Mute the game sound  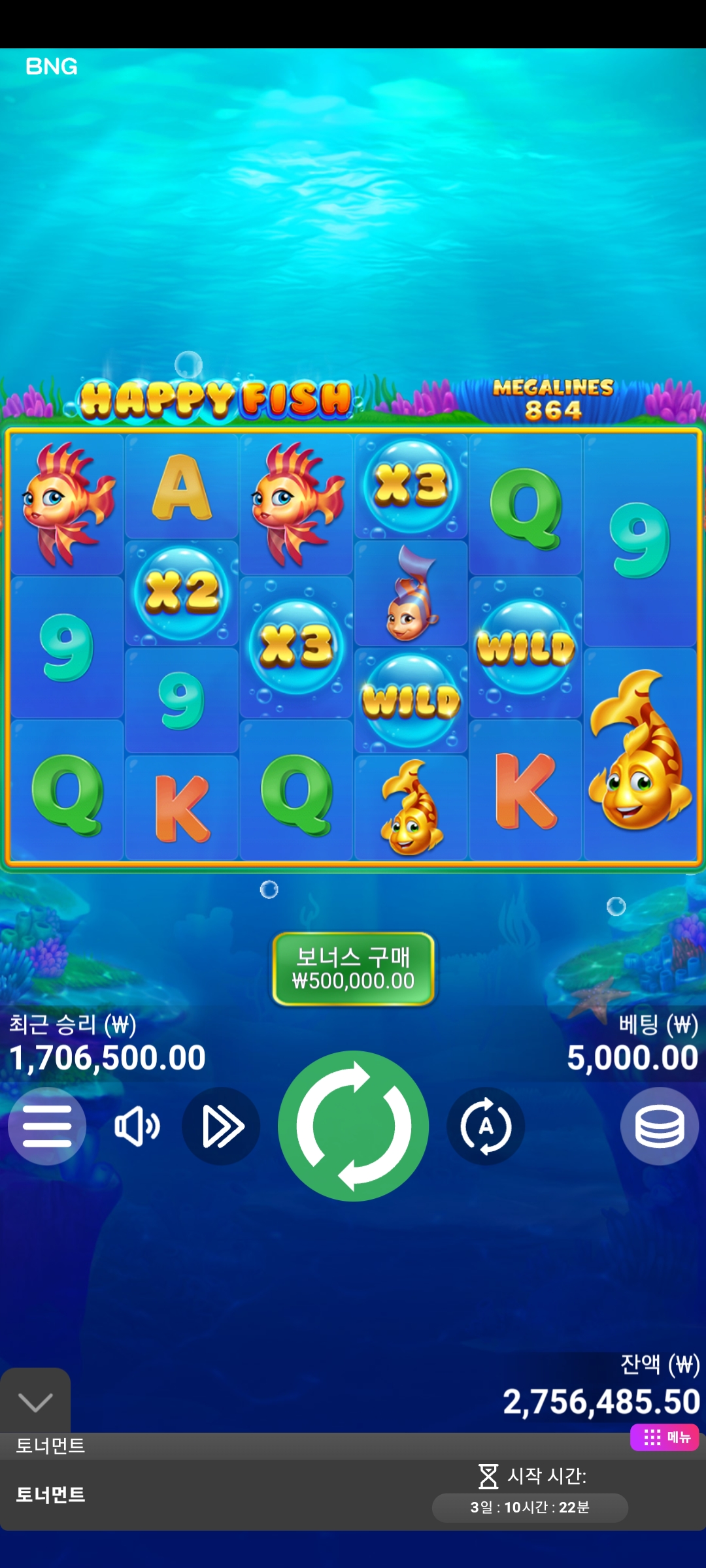pyautogui.click(x=137, y=1126)
